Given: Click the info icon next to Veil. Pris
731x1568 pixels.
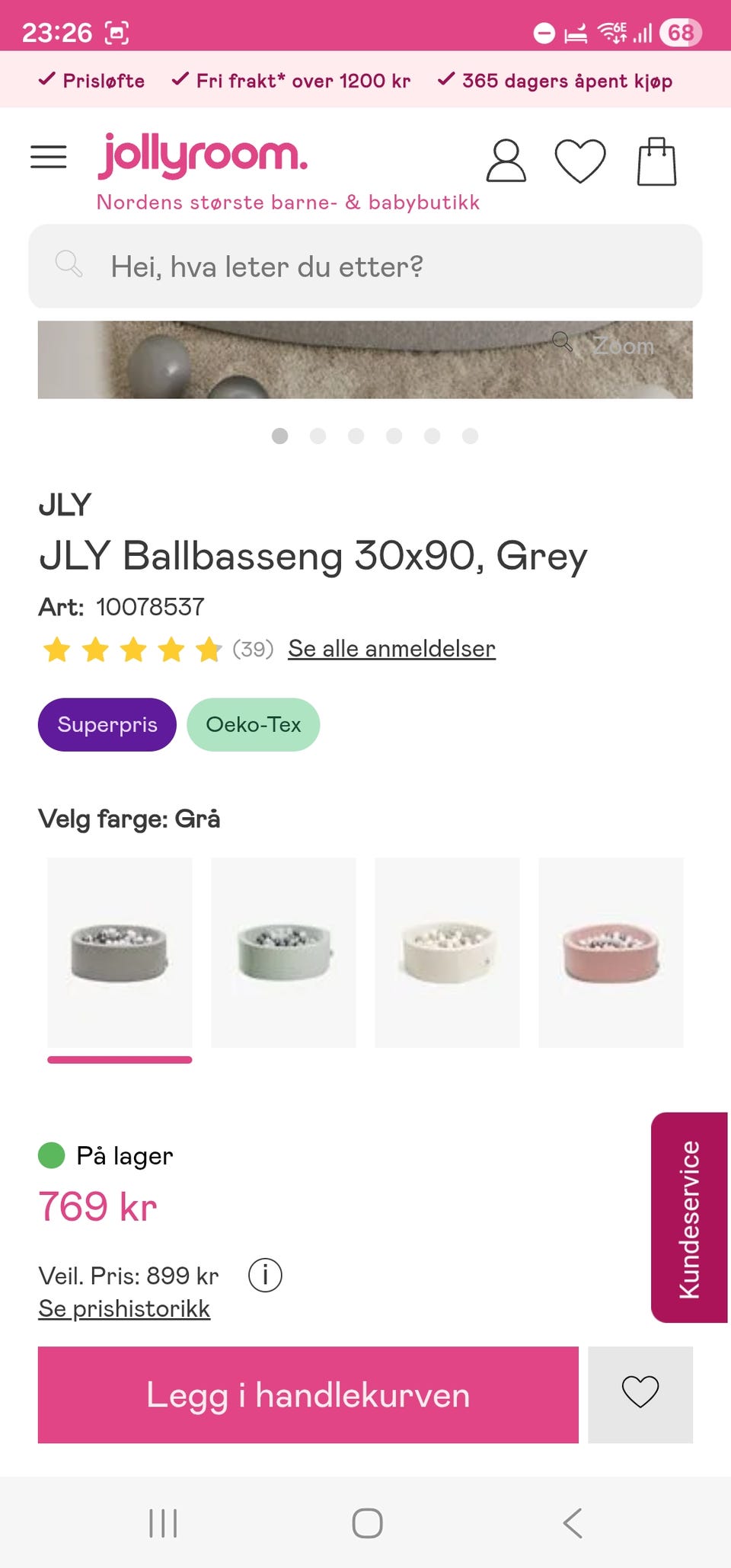Looking at the screenshot, I should tap(264, 1273).
